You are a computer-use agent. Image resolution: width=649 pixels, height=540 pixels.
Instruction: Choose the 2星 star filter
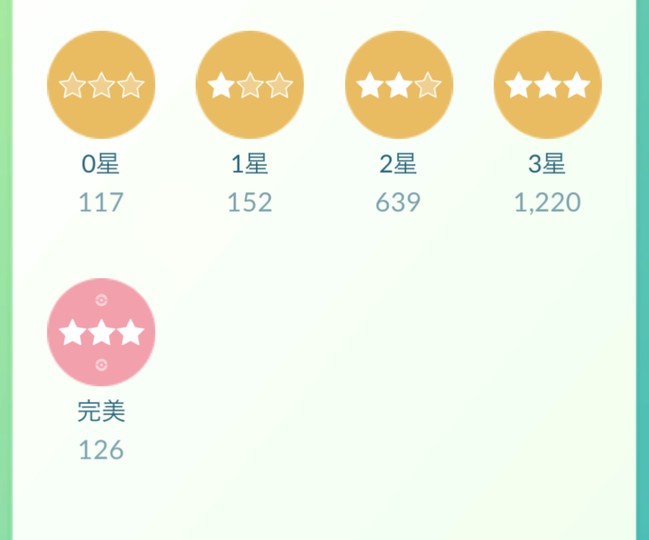click(x=399, y=85)
